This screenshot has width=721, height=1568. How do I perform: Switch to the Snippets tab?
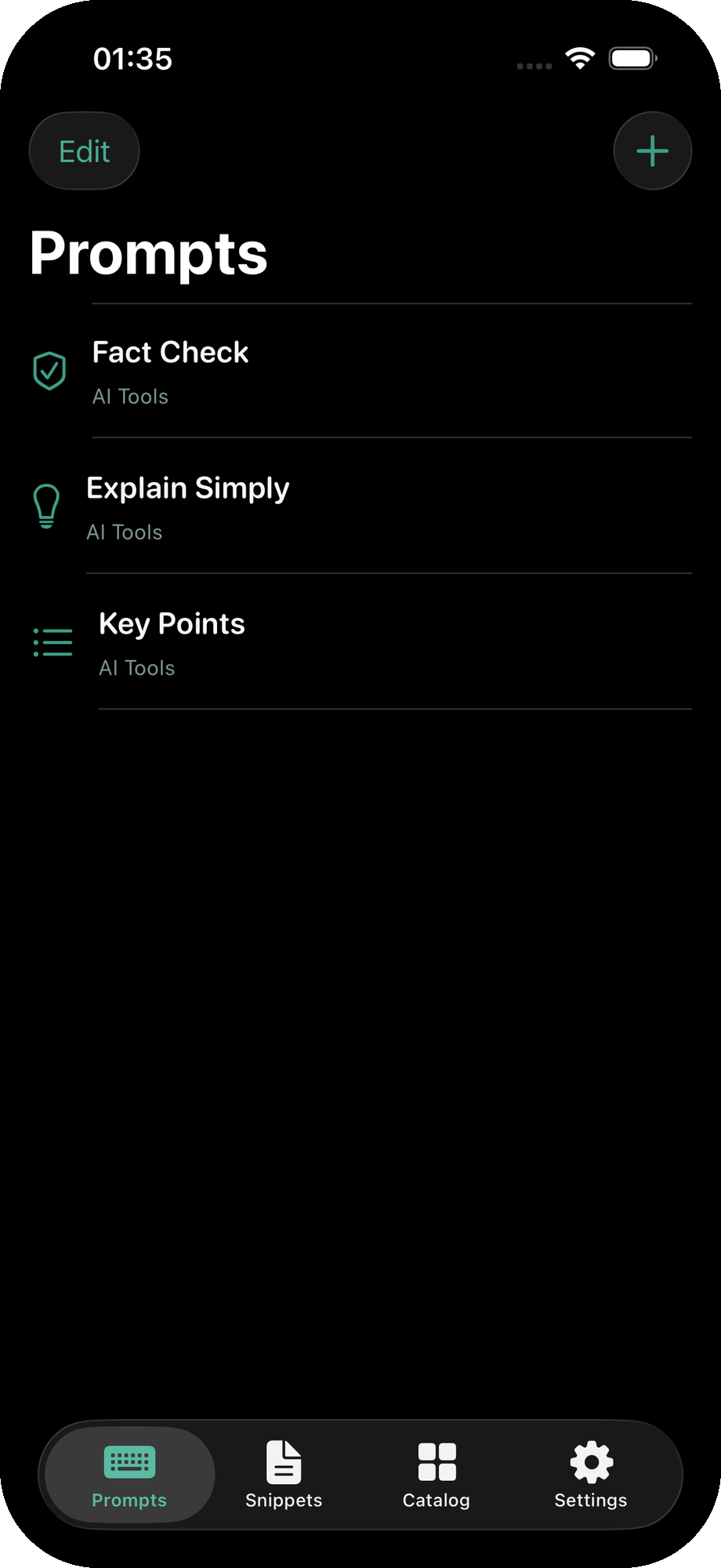click(x=284, y=1475)
